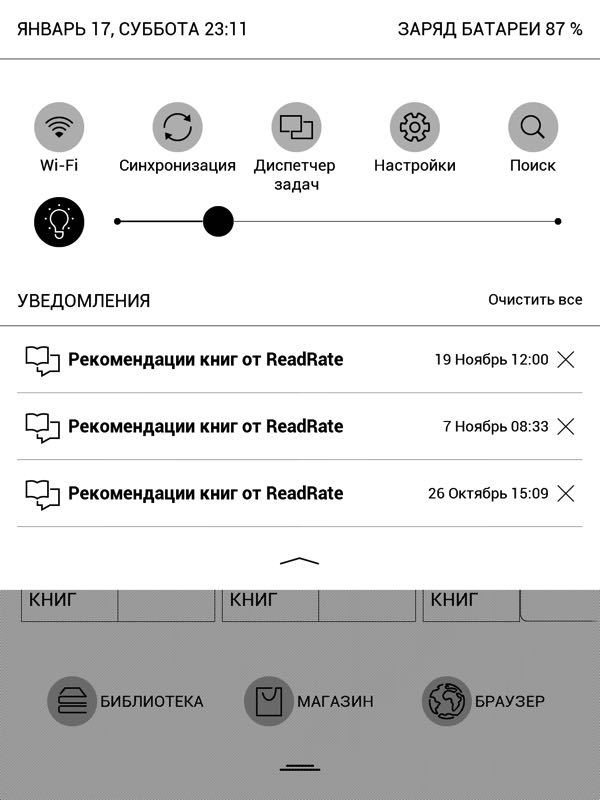Image resolution: width=600 pixels, height=800 pixels.
Task: Toggle Wi-Fi in the quick panel
Action: point(59,127)
